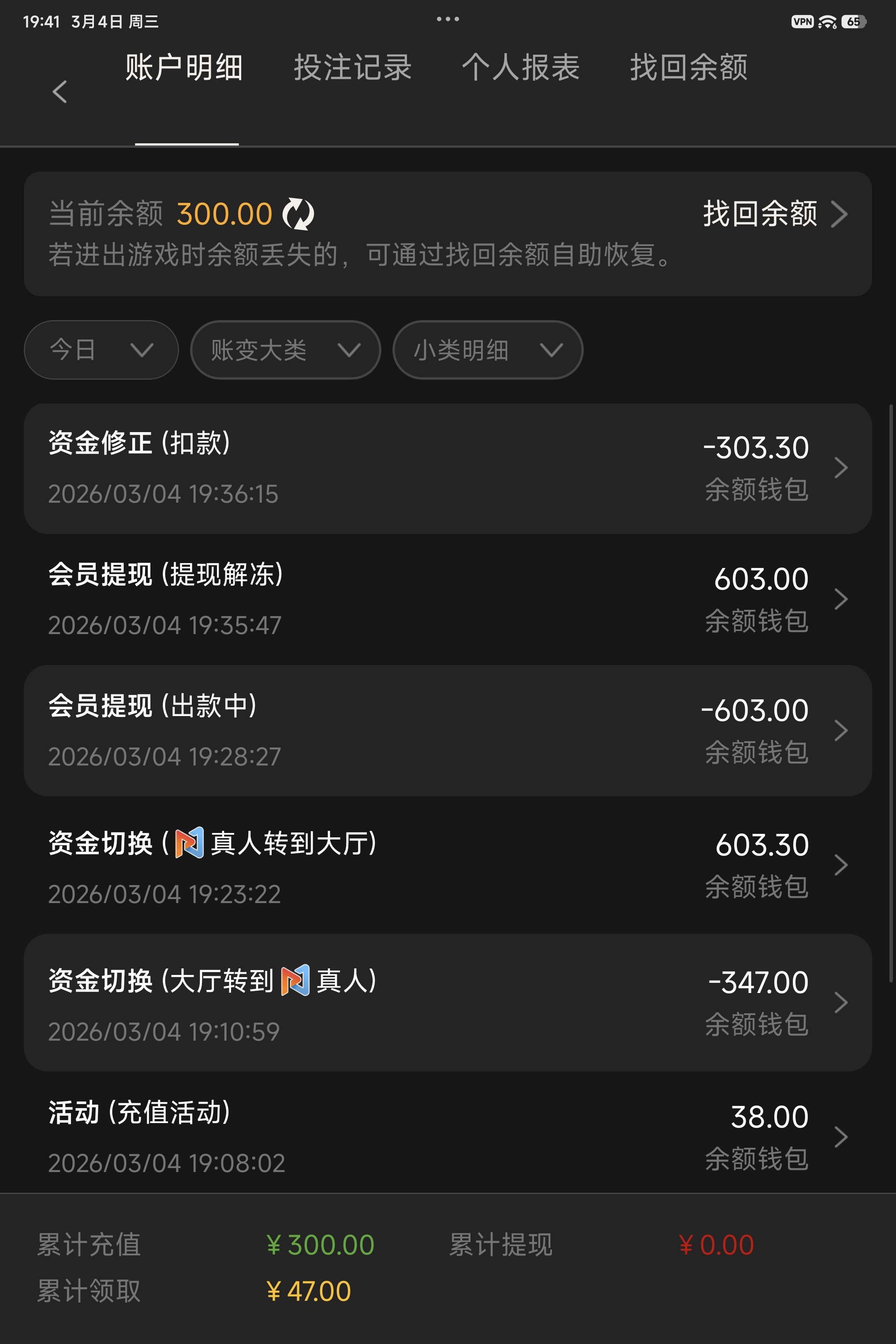Click the 真人 logo in 真人转到大厅 entry
This screenshot has height=1344, width=896.
[x=189, y=845]
